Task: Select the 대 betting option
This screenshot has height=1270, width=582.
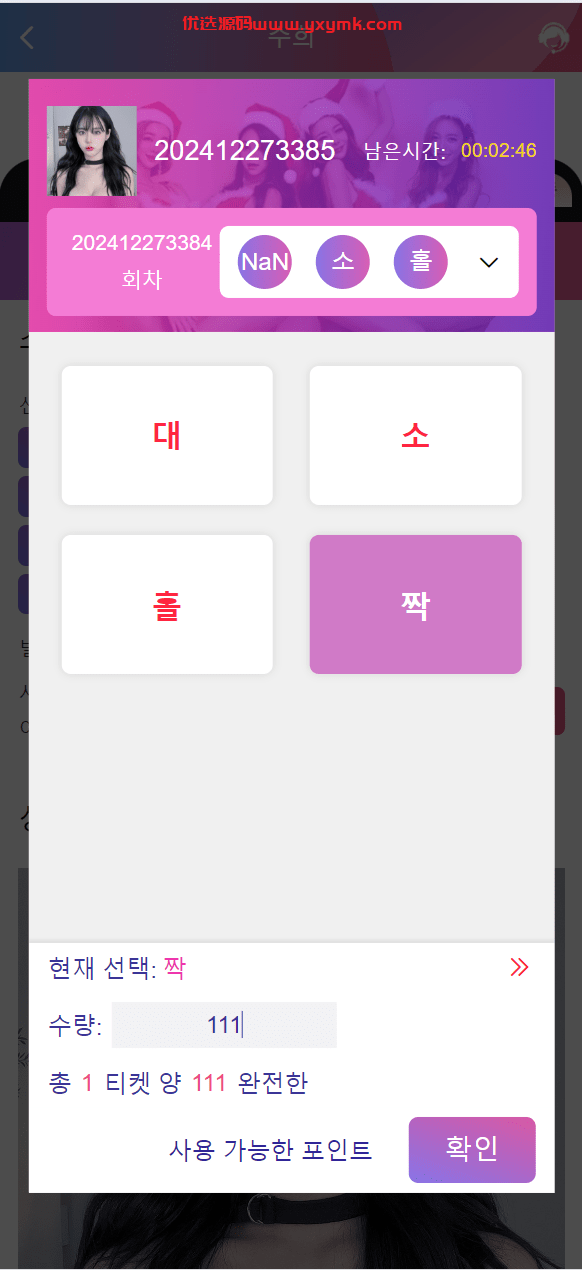Action: (x=167, y=435)
